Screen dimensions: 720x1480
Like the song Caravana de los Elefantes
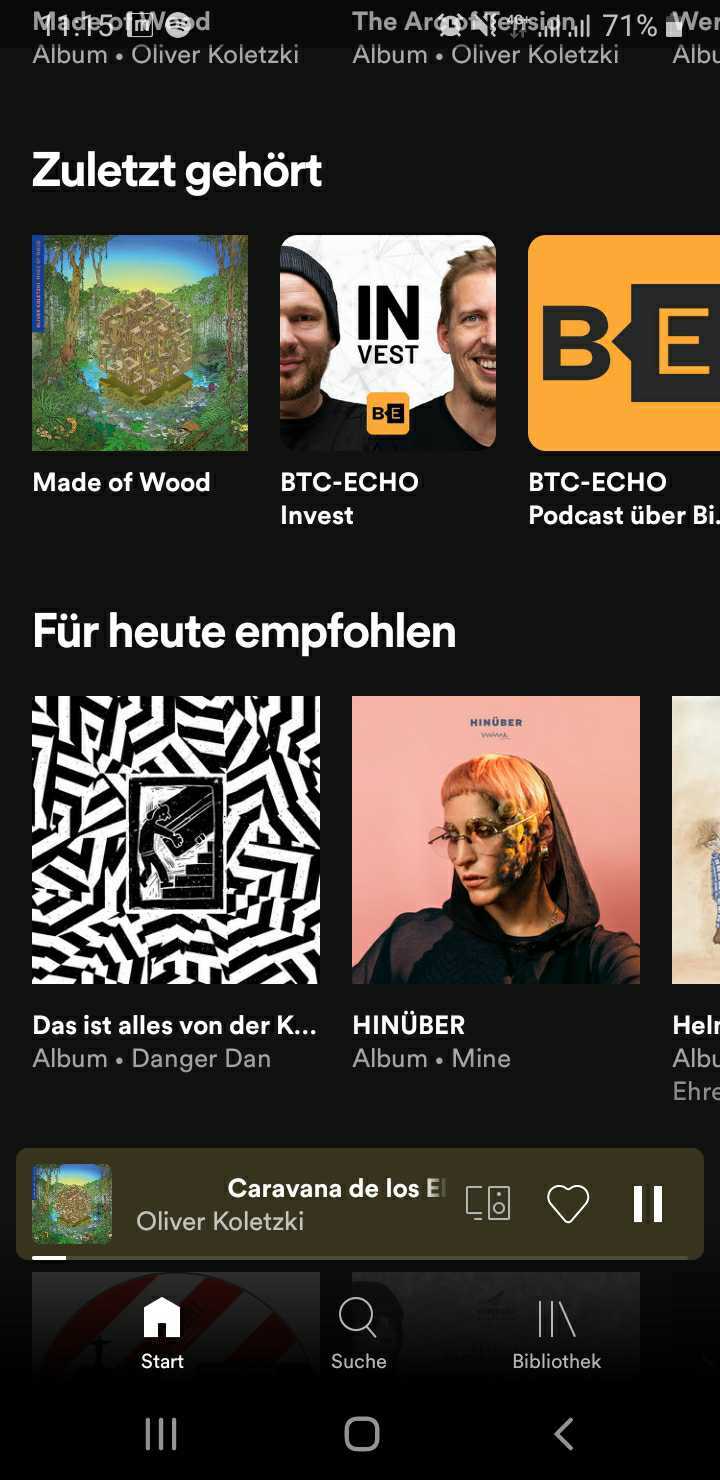tap(568, 1203)
